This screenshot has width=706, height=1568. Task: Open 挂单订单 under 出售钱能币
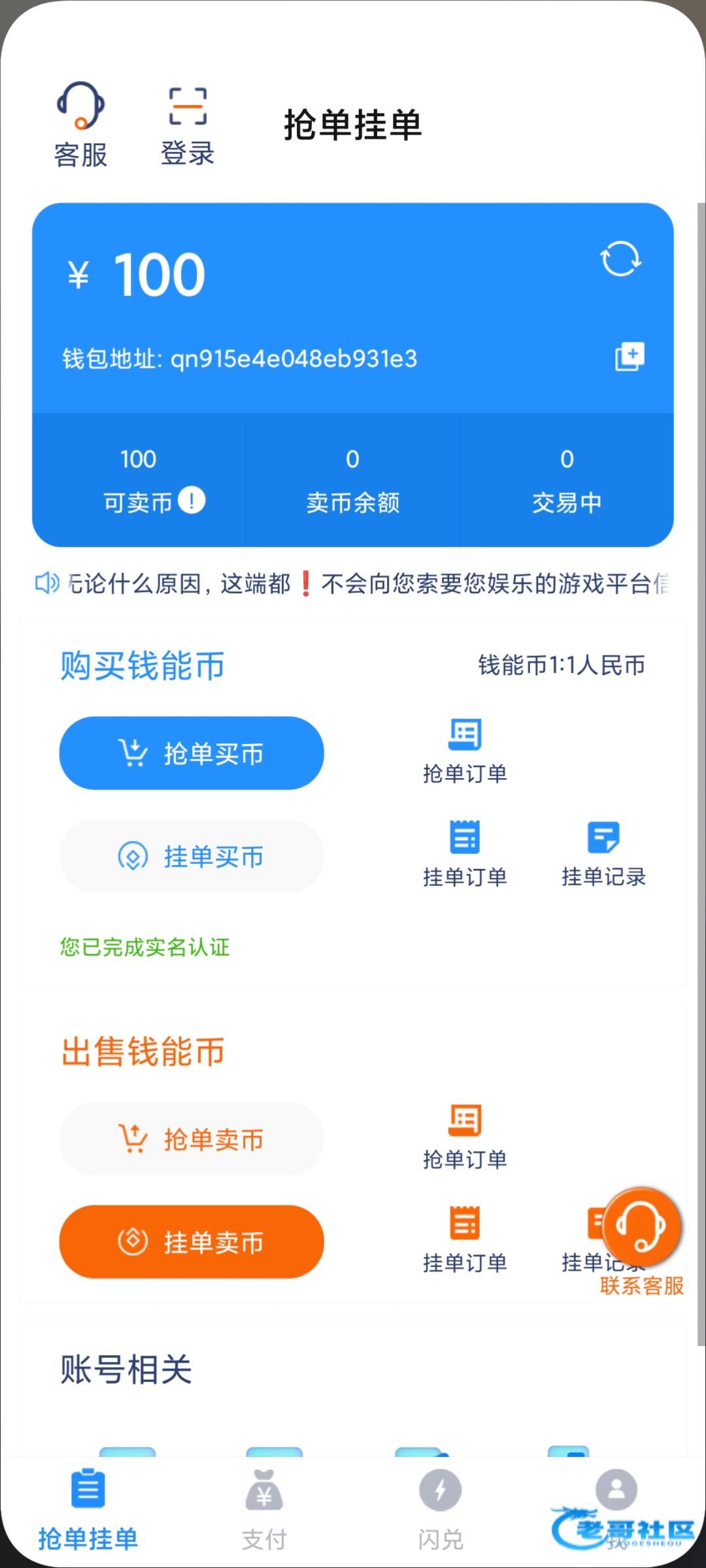[x=465, y=1239]
